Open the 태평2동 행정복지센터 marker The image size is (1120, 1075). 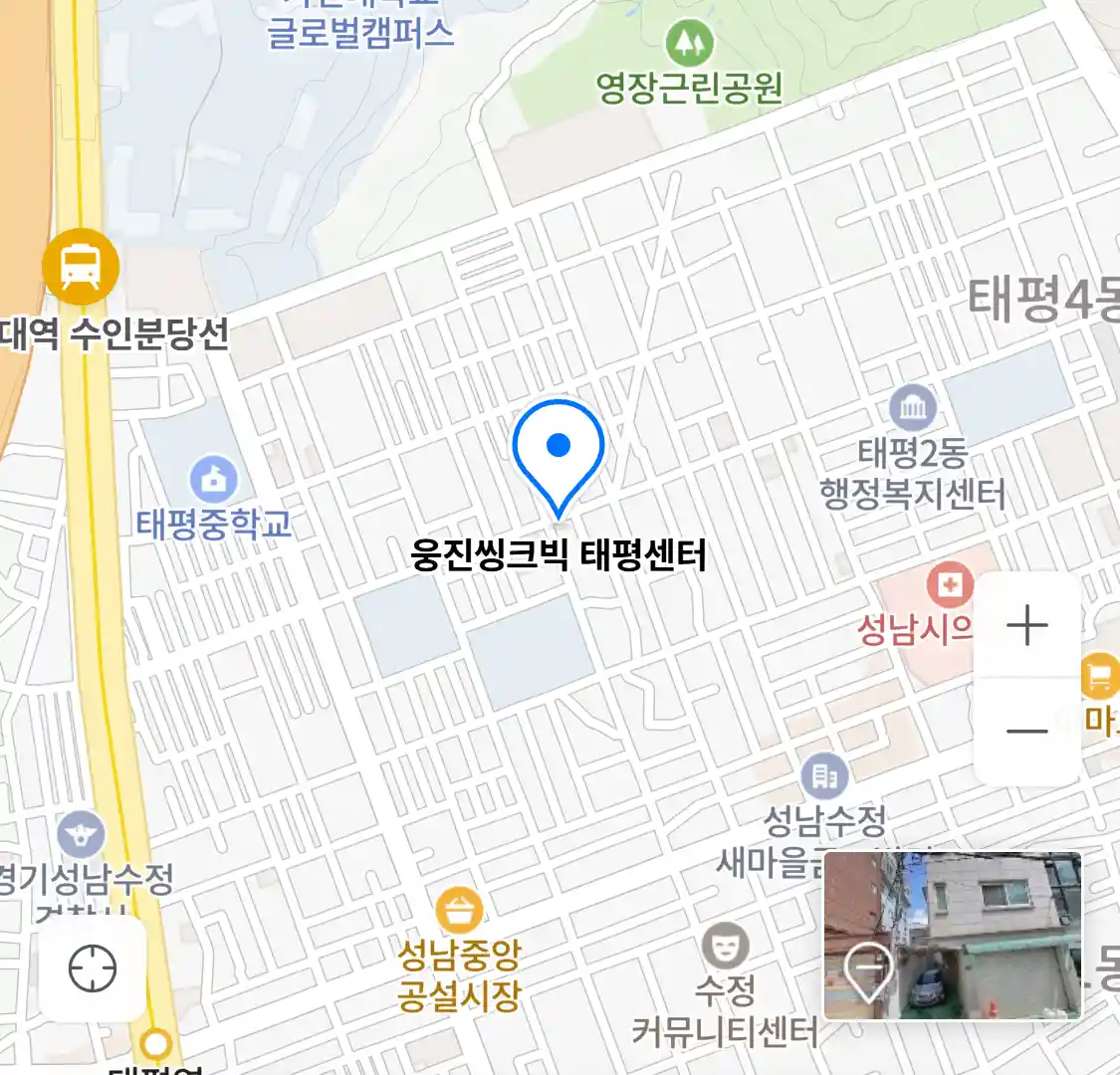(912, 407)
